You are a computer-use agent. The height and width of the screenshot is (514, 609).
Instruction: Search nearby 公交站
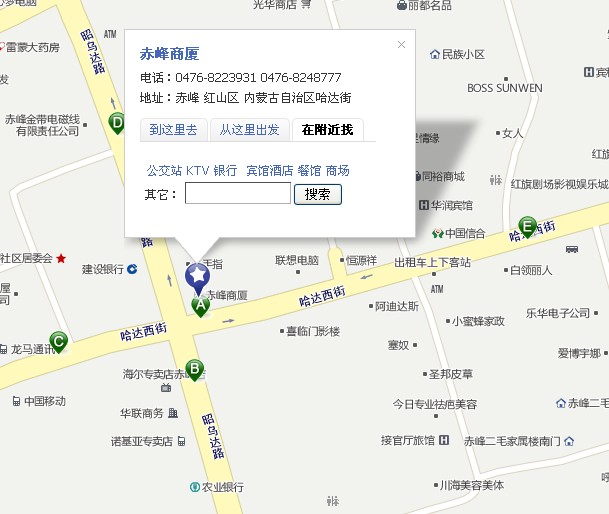165,171
